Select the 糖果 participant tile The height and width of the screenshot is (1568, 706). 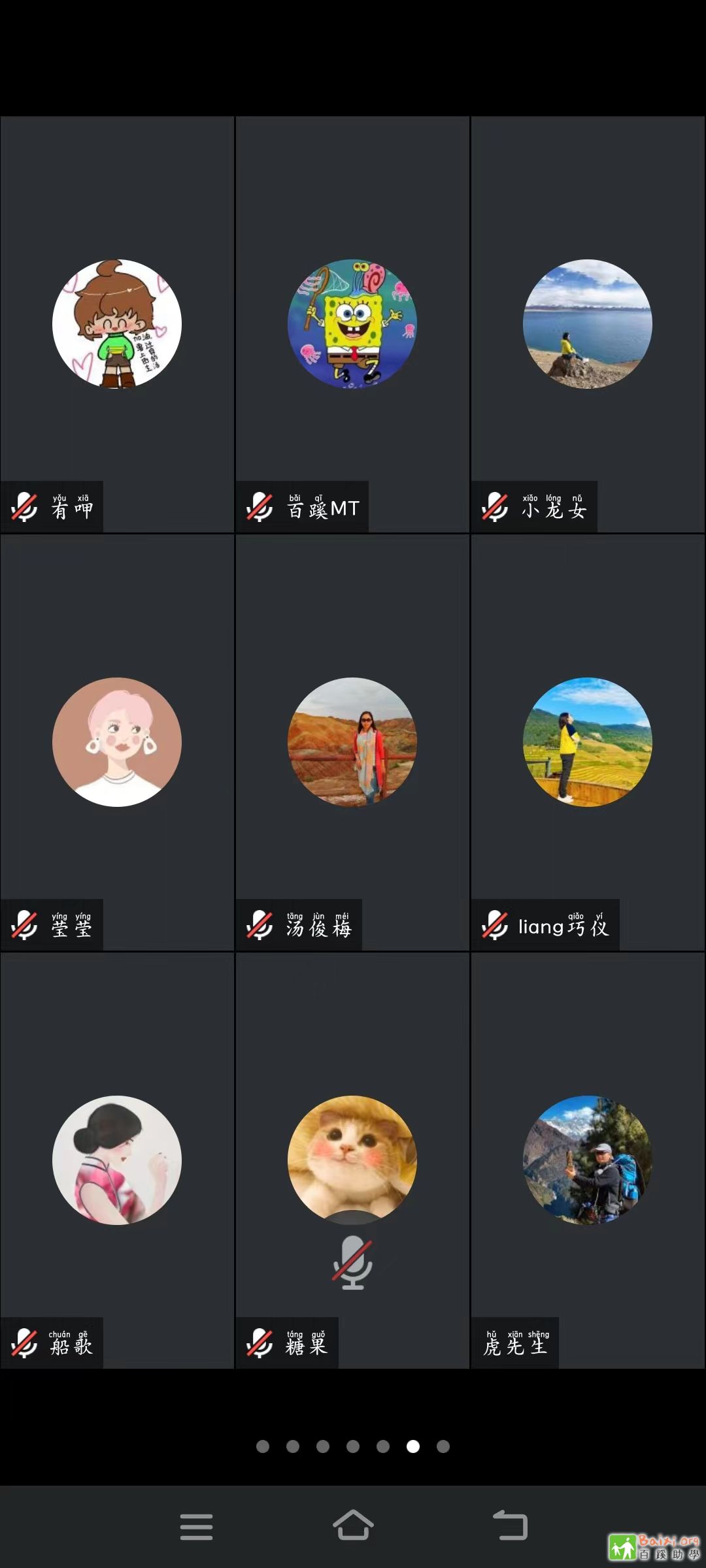tap(352, 1160)
